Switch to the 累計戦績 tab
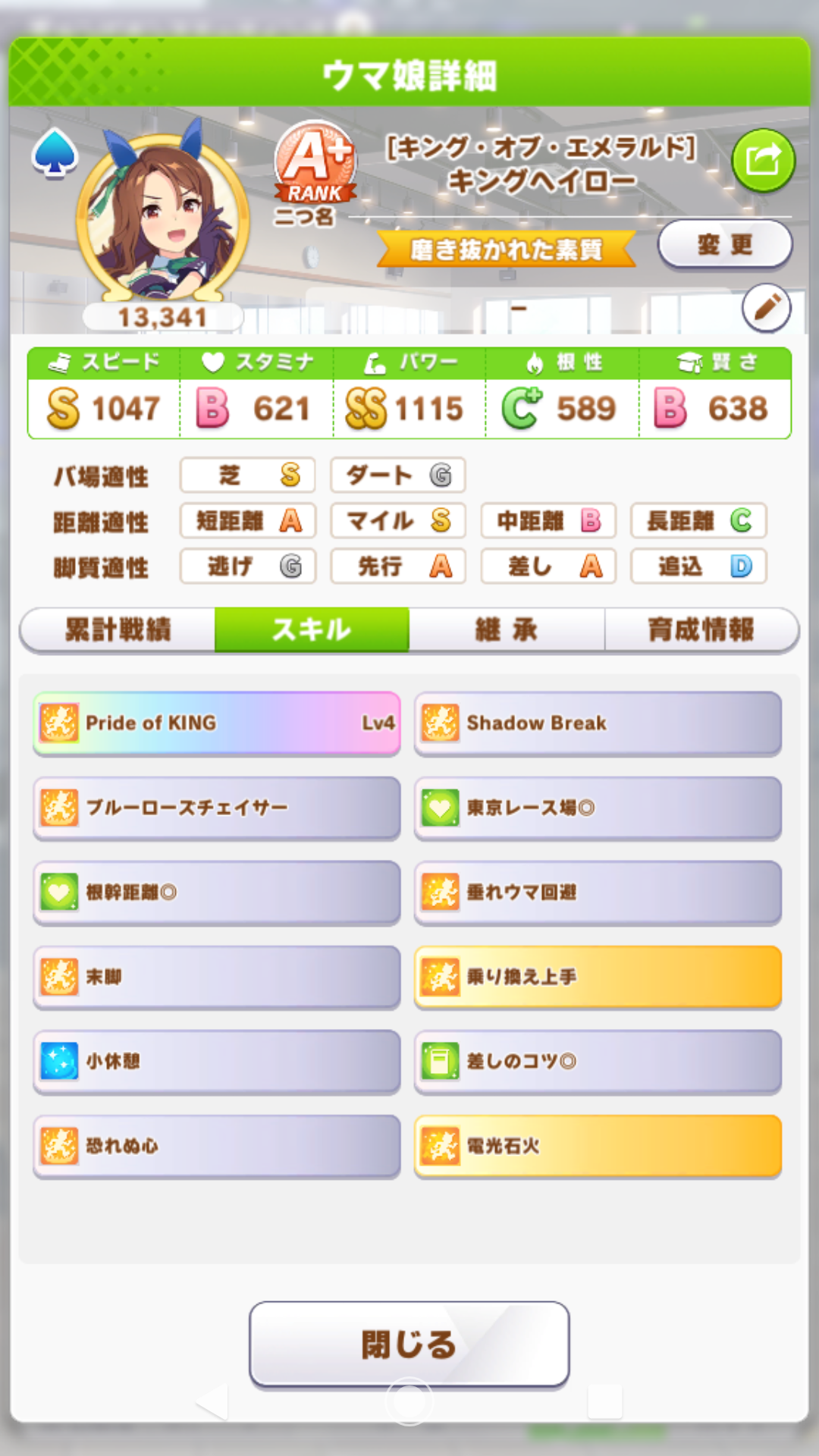 [x=118, y=629]
